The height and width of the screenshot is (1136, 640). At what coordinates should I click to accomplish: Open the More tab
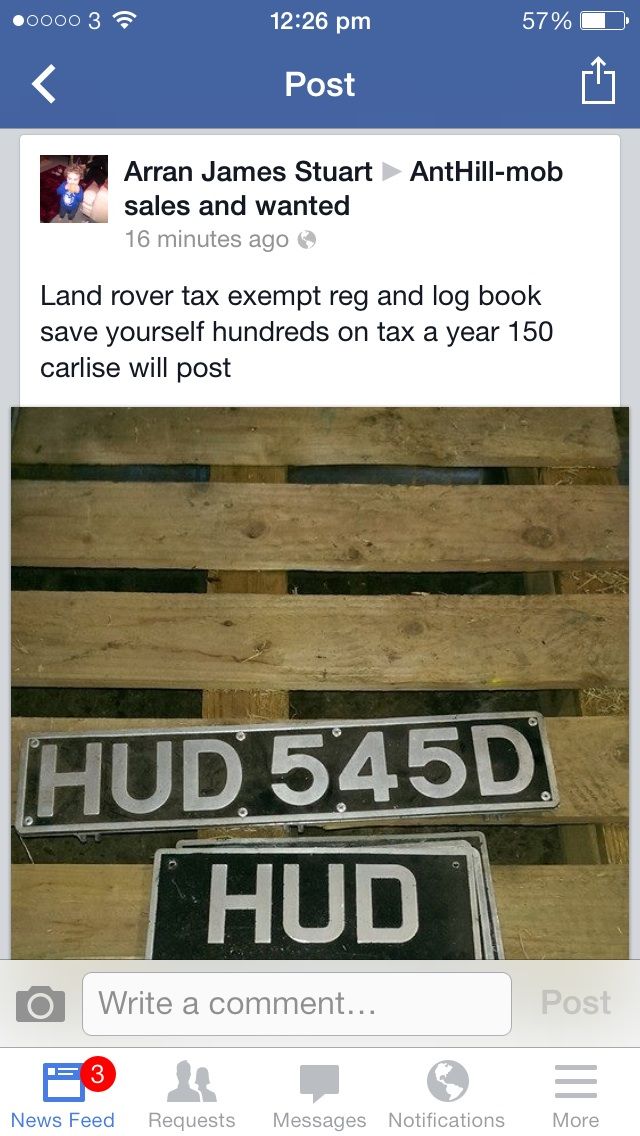(x=575, y=1094)
